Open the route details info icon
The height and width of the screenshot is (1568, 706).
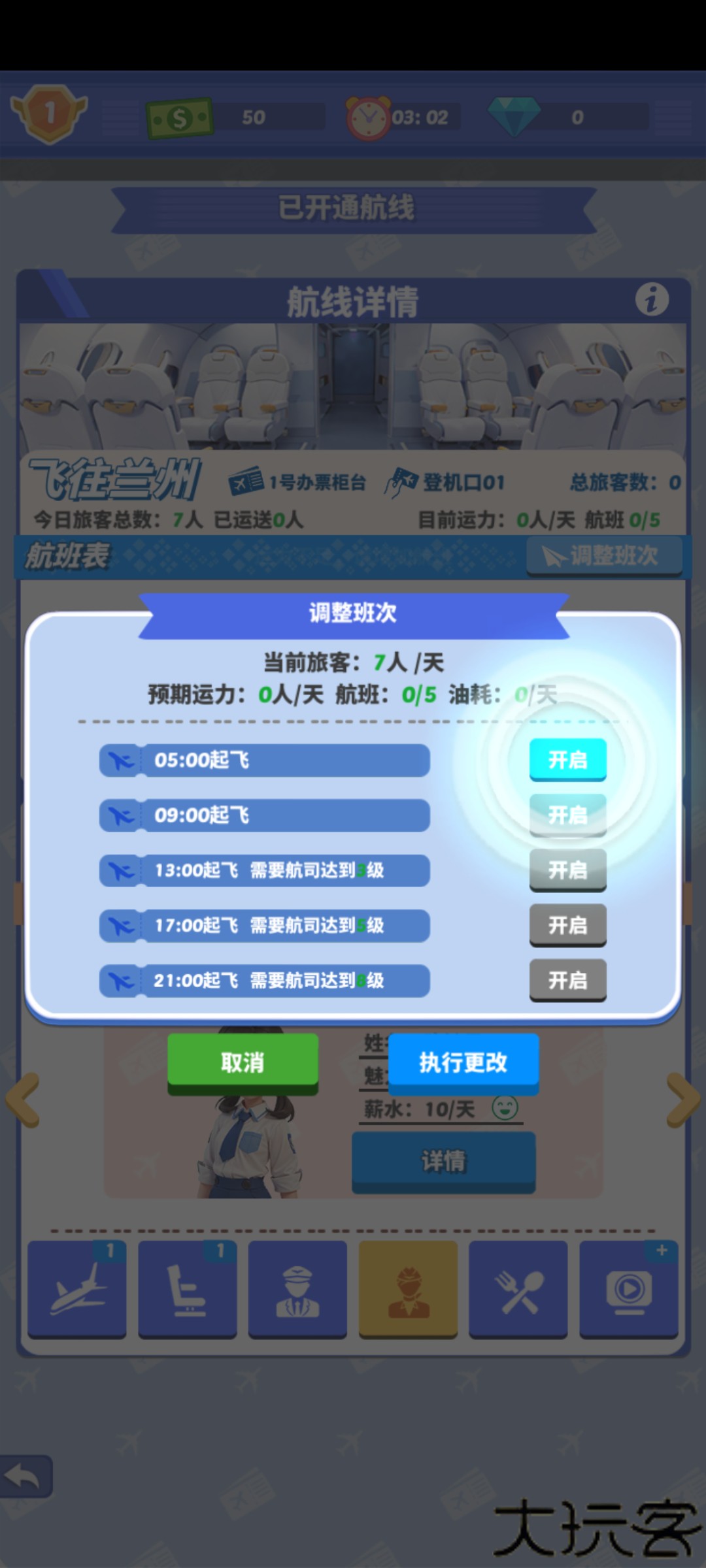[x=652, y=300]
